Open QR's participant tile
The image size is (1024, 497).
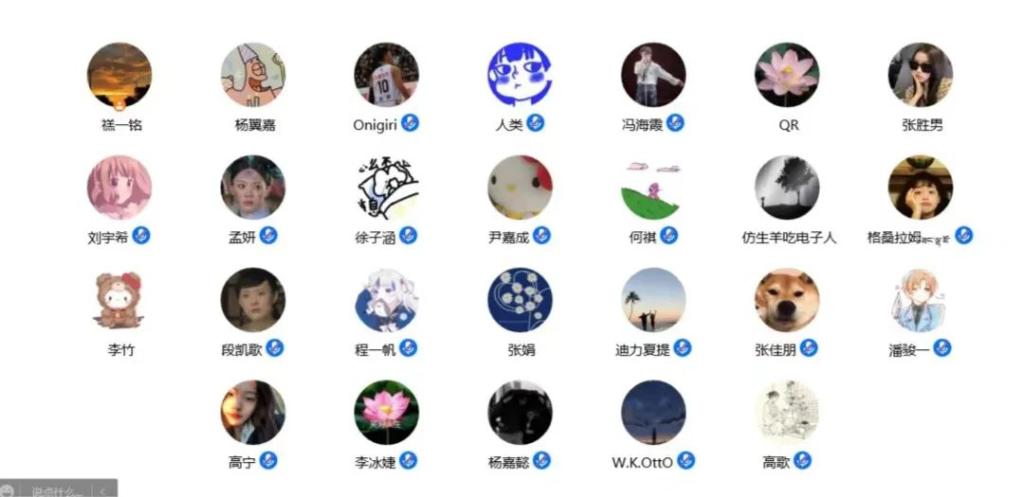[x=787, y=75]
